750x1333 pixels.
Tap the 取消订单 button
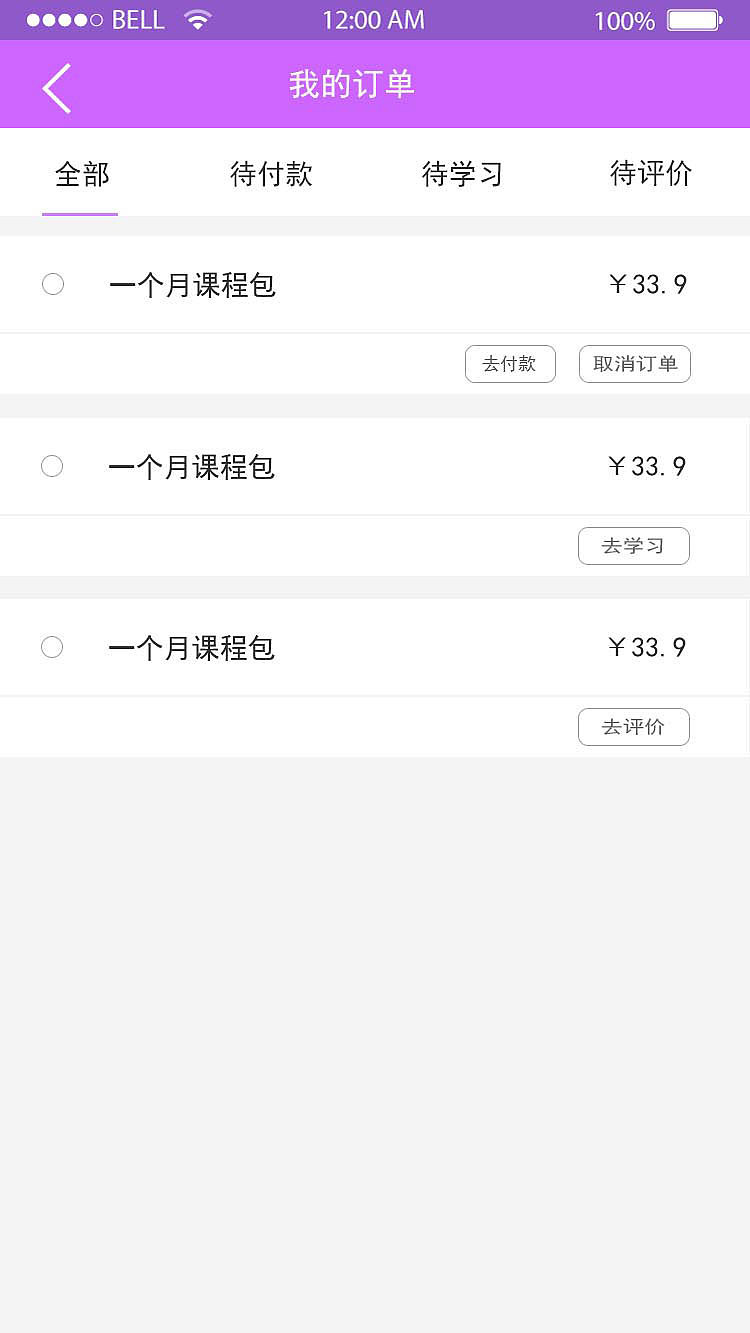634,364
